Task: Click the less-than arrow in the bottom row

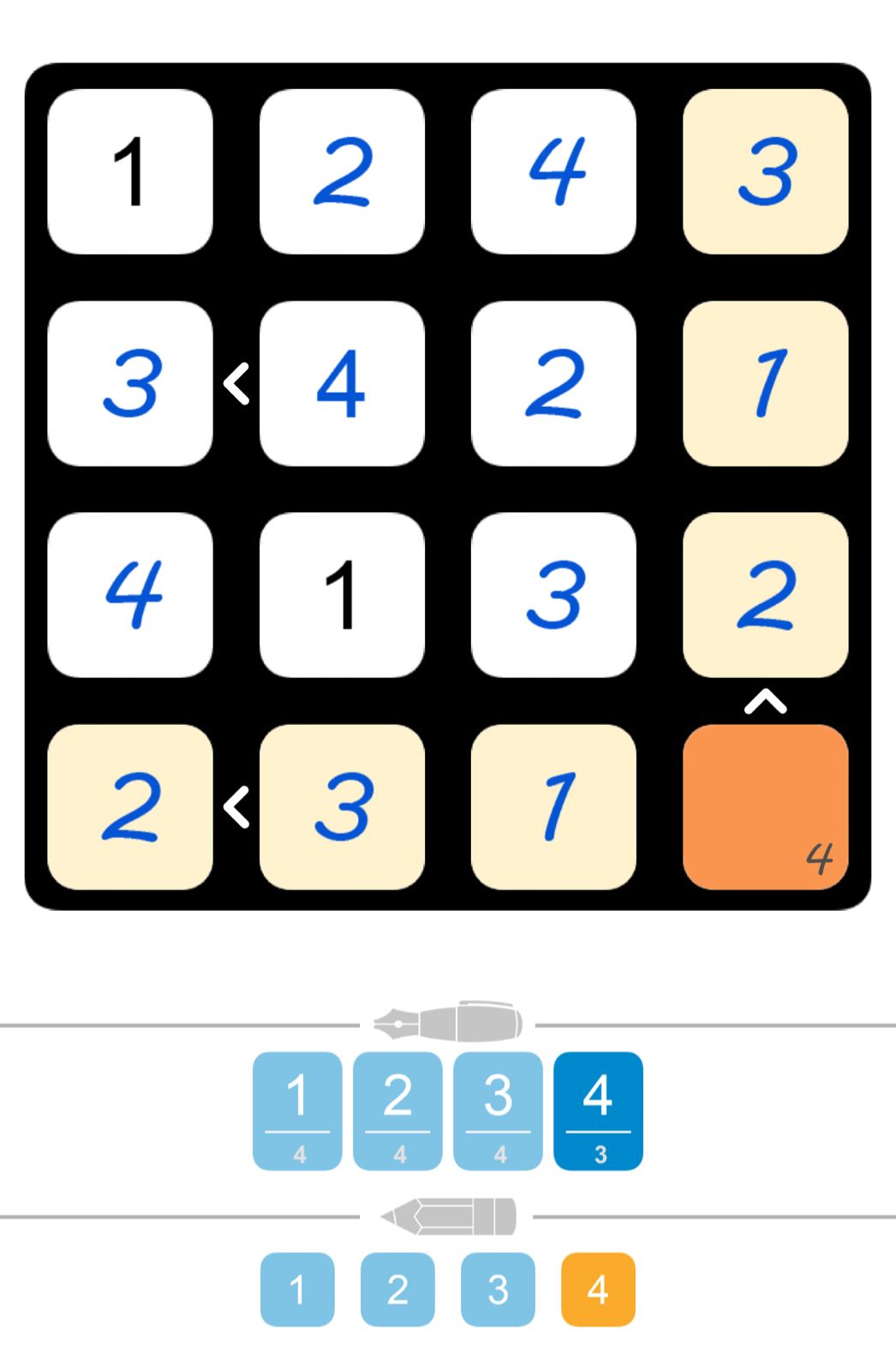Action: pos(236,805)
